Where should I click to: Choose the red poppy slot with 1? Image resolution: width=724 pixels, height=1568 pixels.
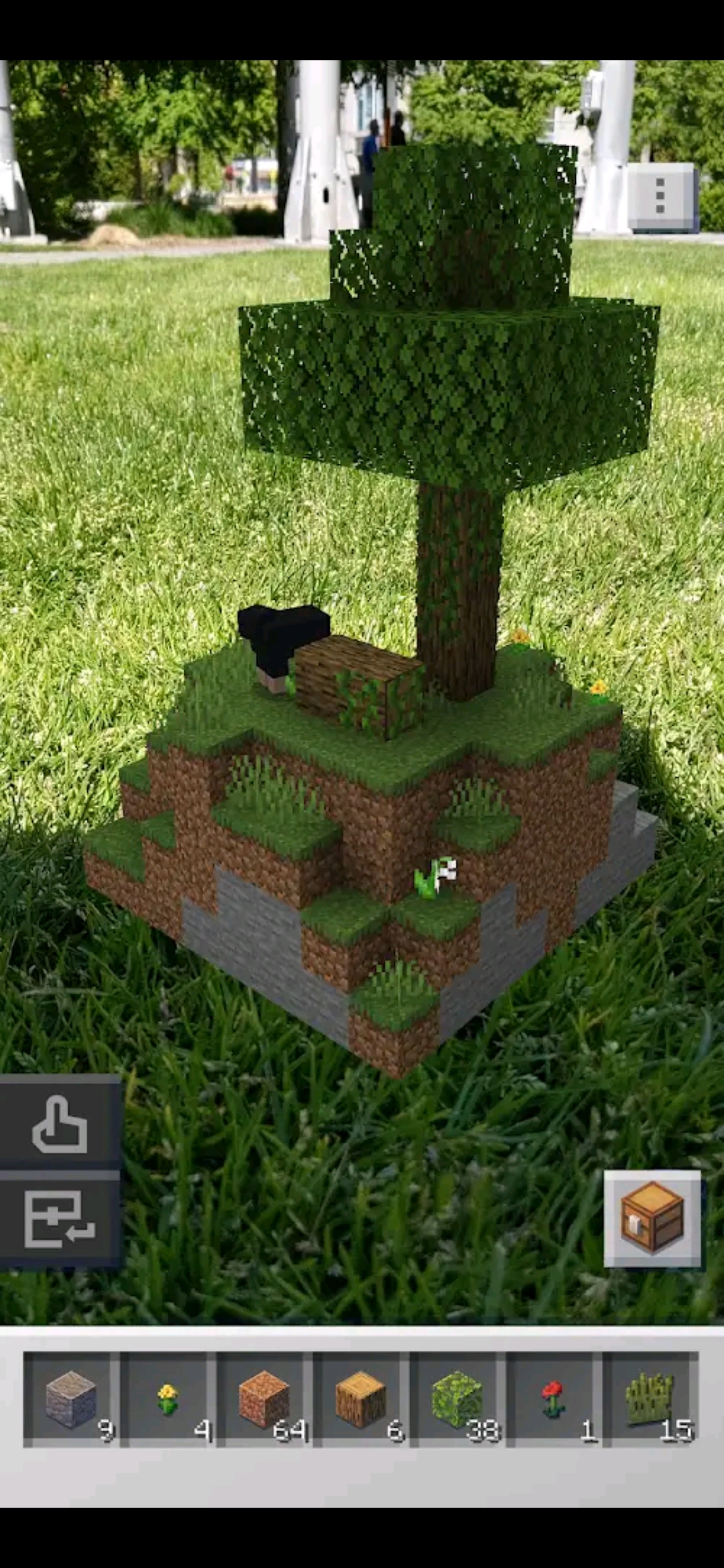554,1399
